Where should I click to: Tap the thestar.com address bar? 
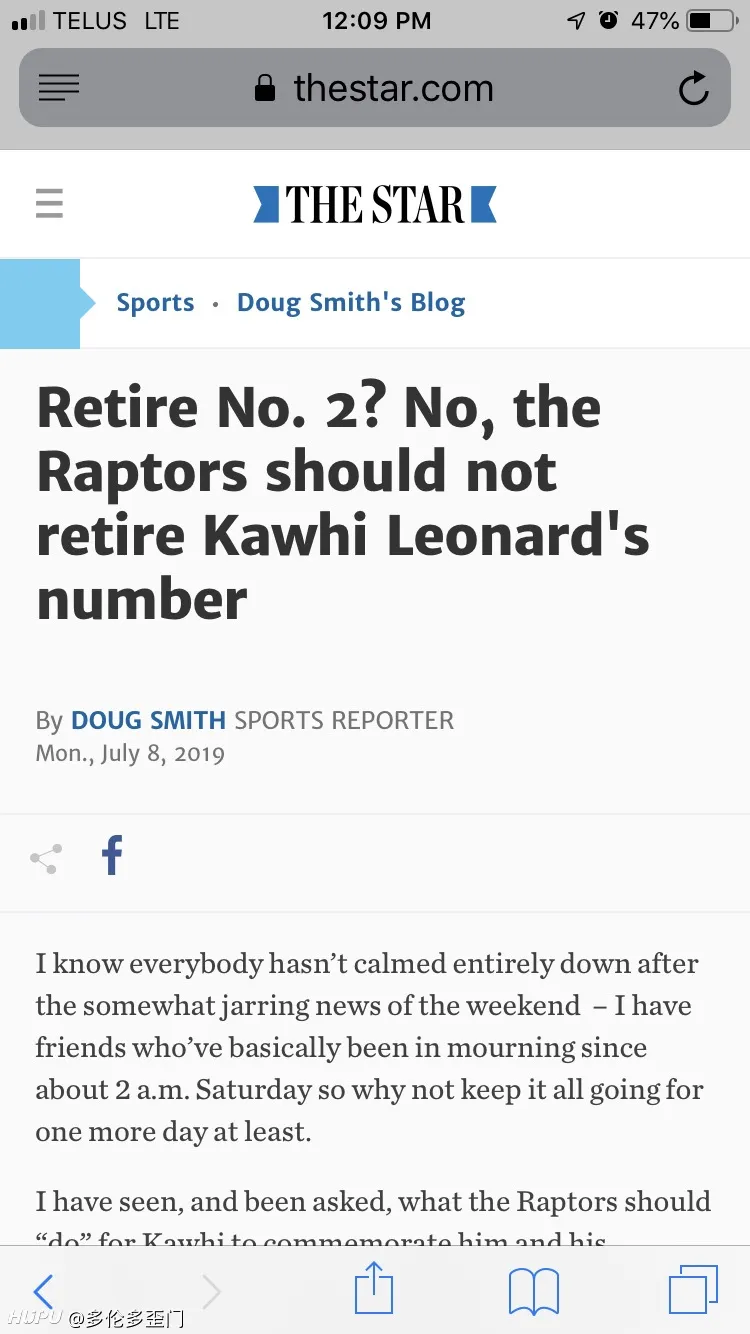(375, 88)
